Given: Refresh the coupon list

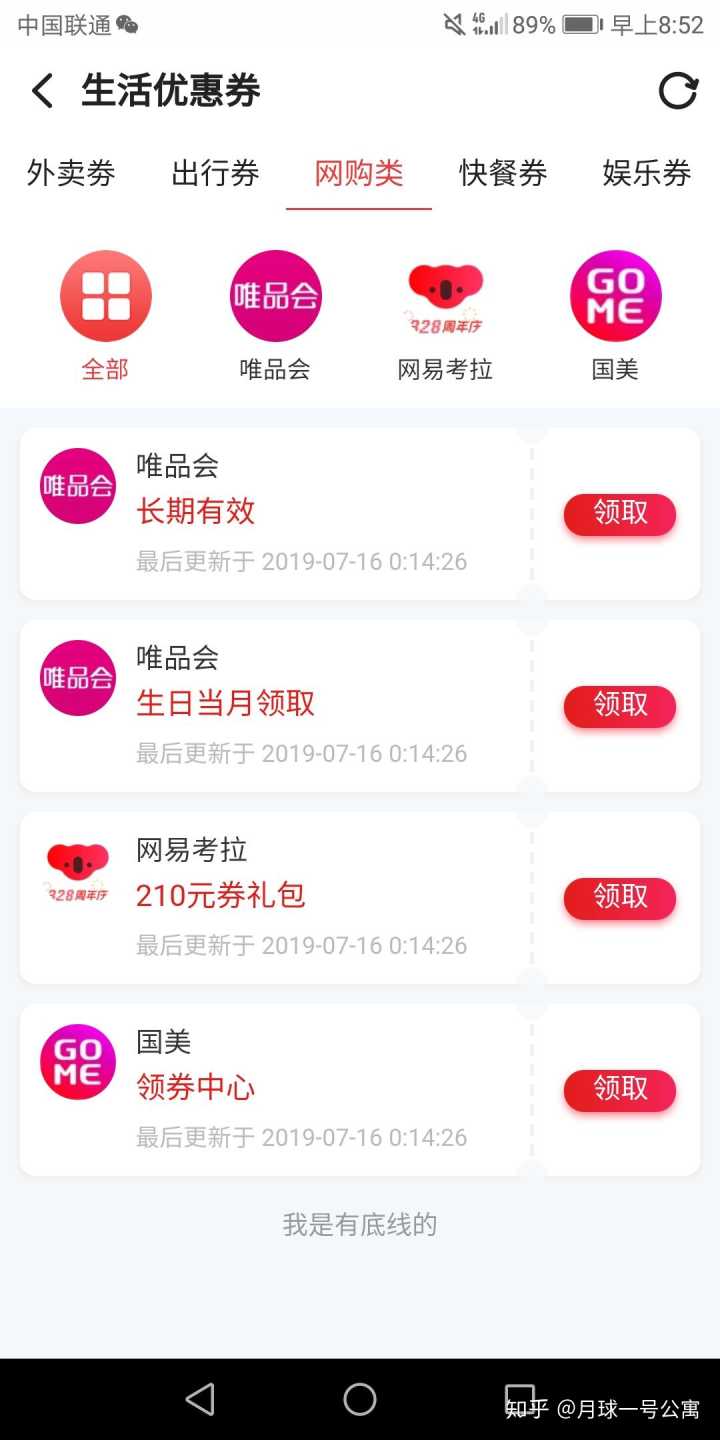Looking at the screenshot, I should [x=677, y=91].
